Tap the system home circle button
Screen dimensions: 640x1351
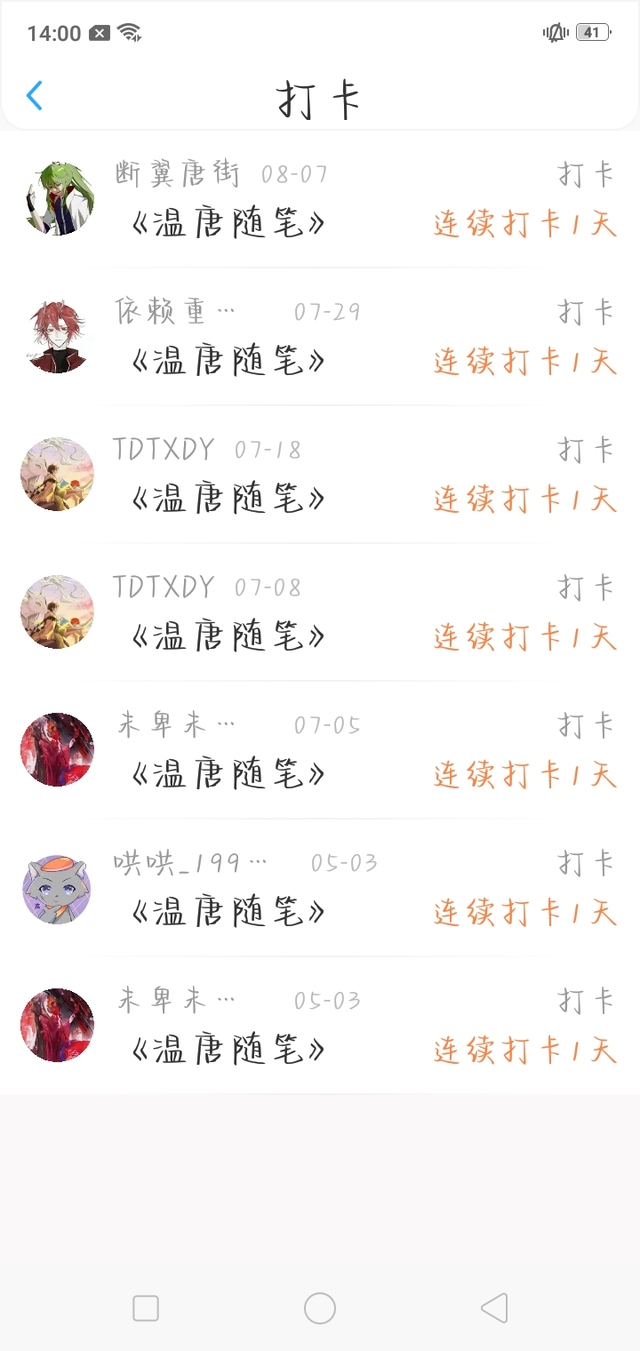click(x=320, y=1308)
